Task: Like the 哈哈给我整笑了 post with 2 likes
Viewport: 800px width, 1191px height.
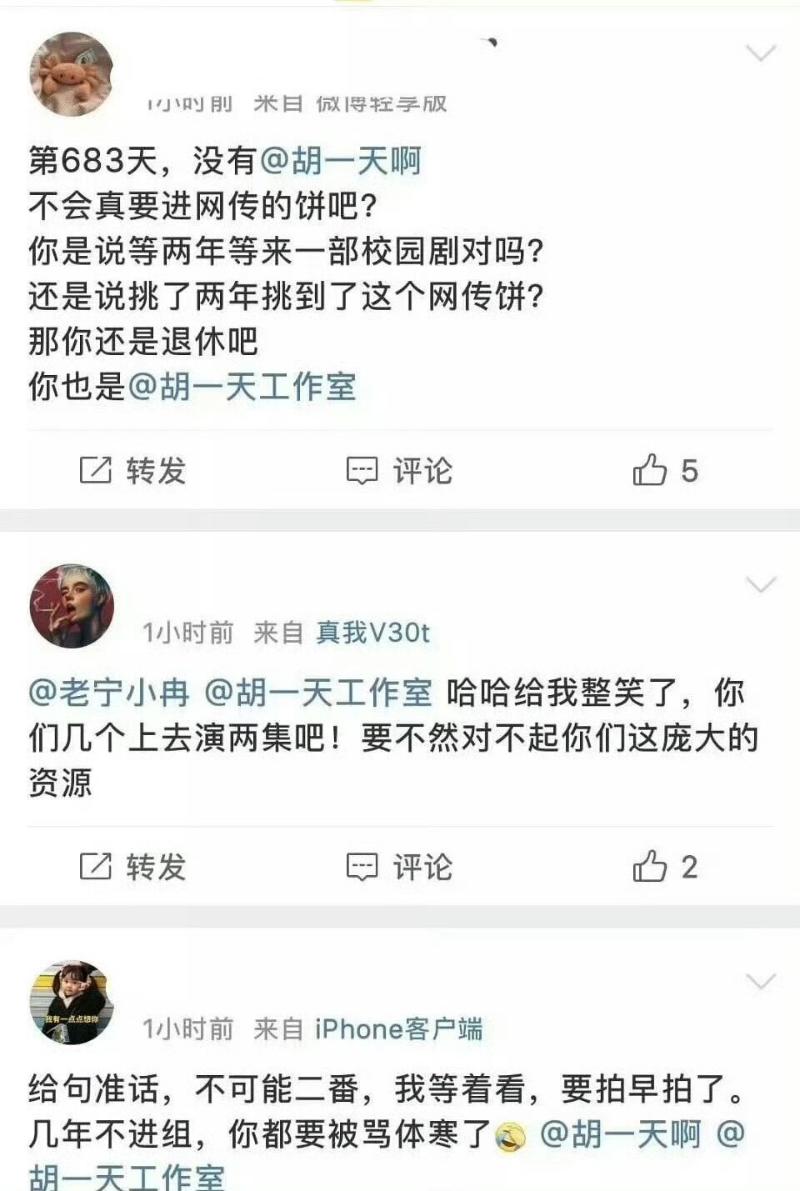Action: click(x=665, y=866)
